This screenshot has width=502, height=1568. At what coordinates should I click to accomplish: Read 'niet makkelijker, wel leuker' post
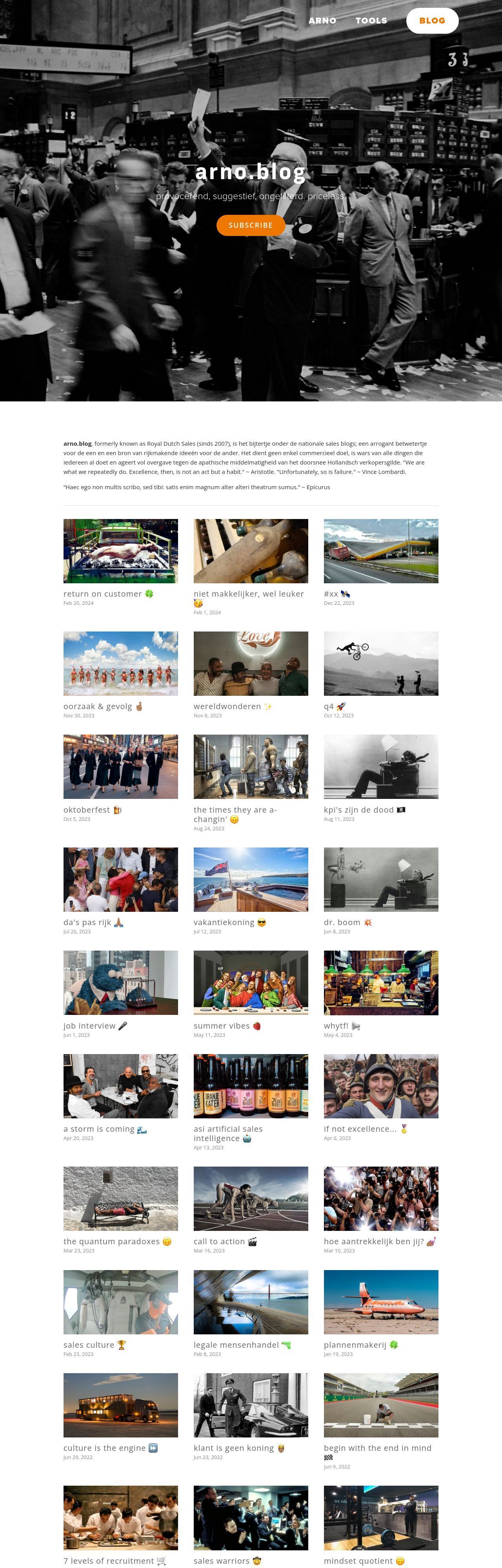pyautogui.click(x=249, y=594)
